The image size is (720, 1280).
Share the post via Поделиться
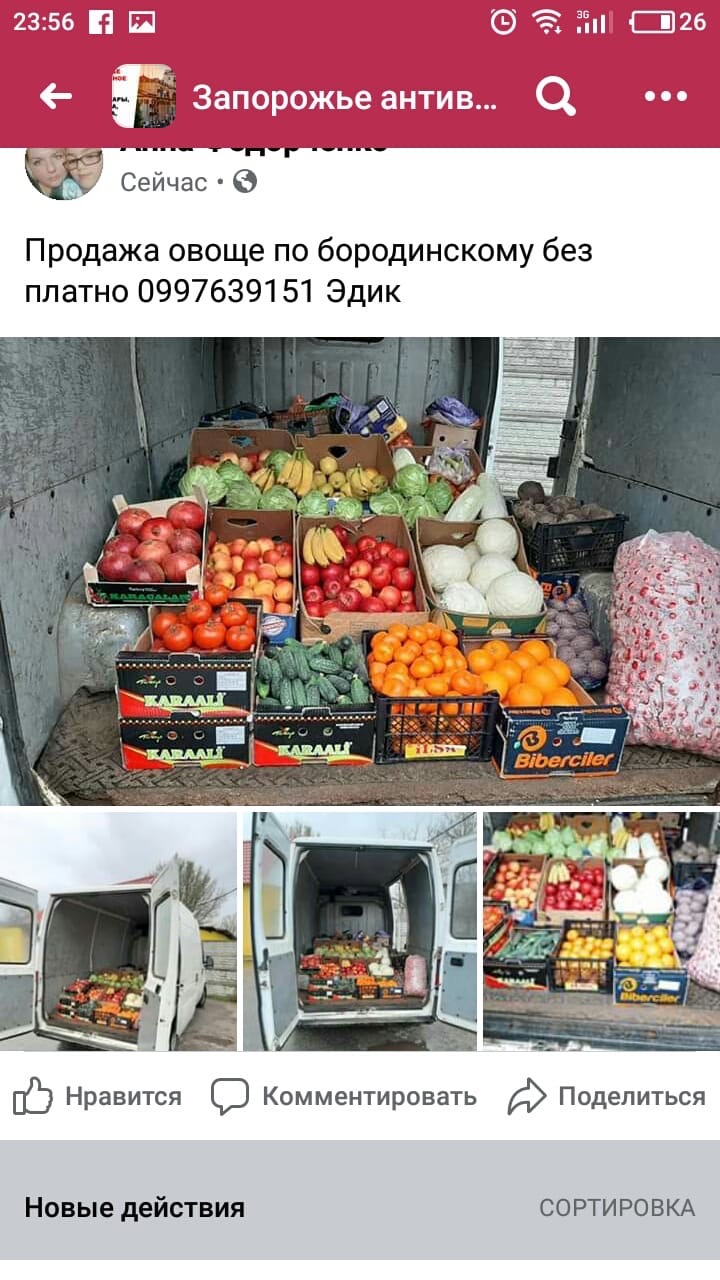(607, 1097)
